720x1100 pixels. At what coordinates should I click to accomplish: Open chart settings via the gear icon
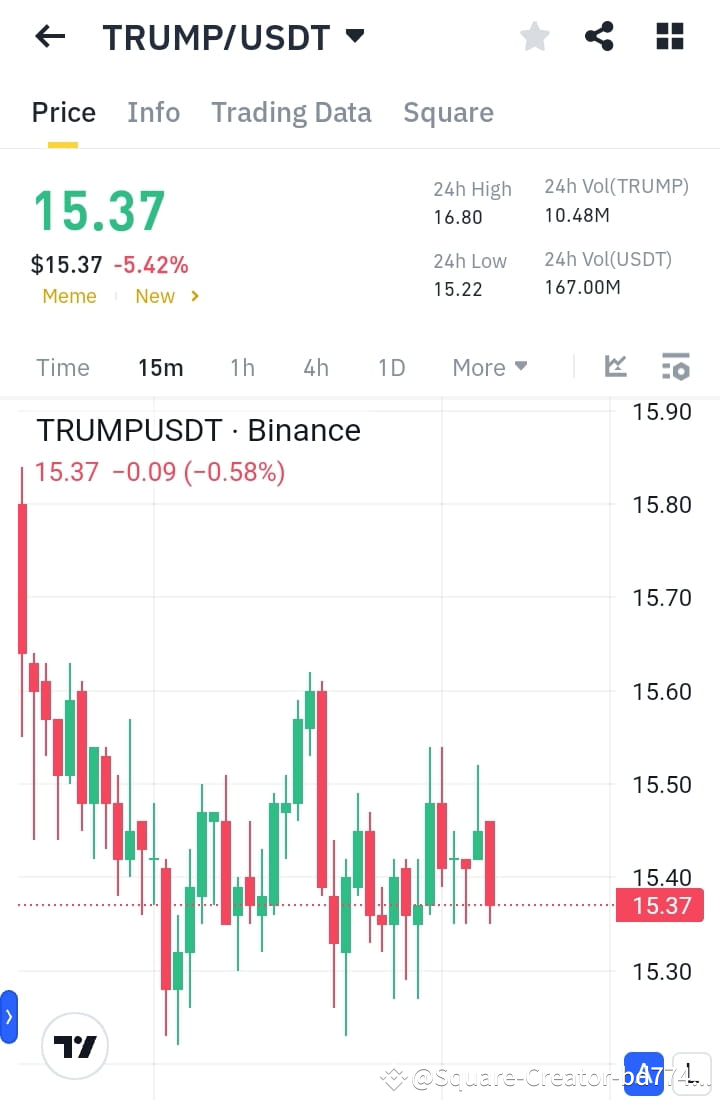pyautogui.click(x=676, y=366)
